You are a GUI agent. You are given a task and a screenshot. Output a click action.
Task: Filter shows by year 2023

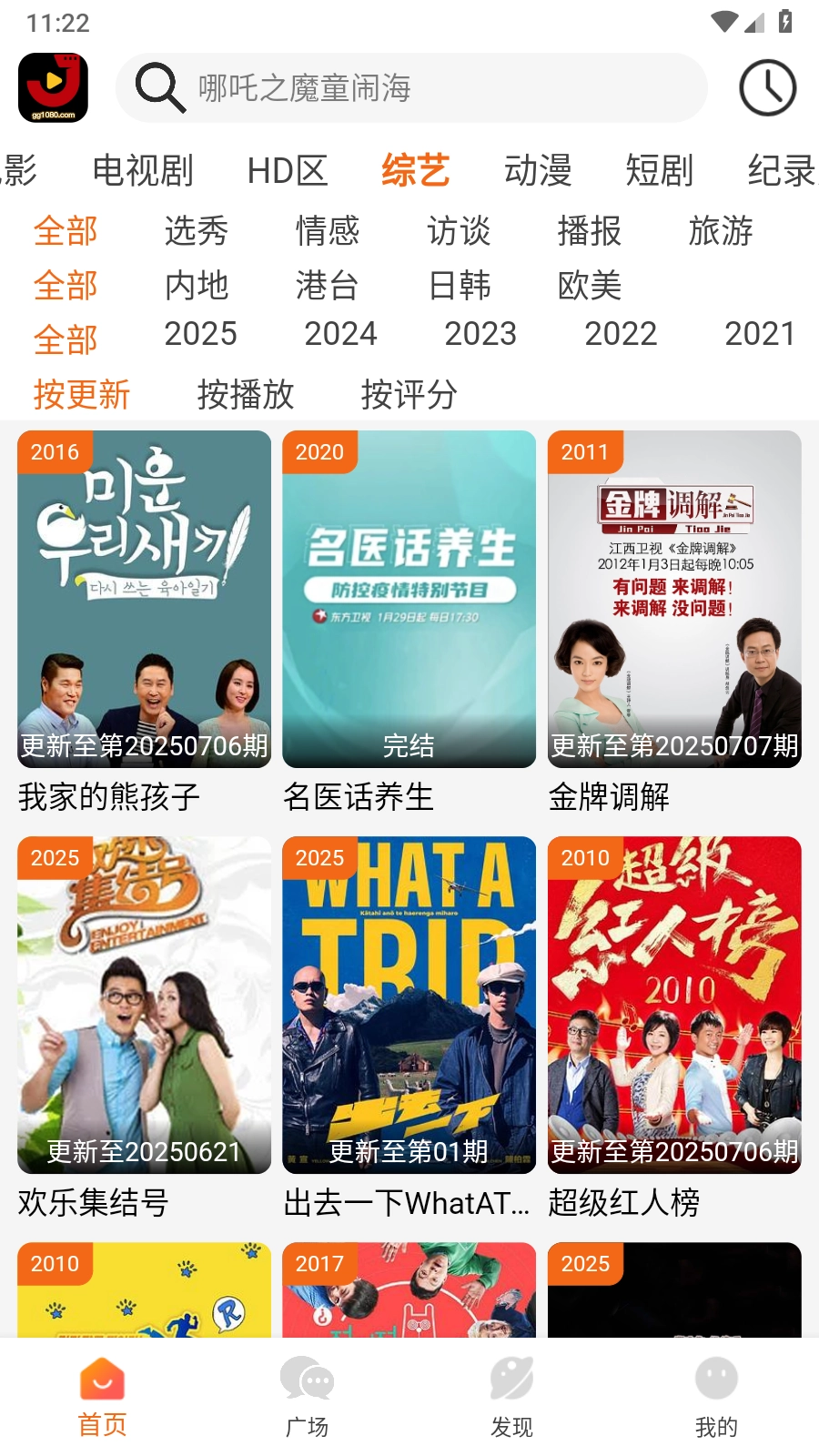(481, 334)
